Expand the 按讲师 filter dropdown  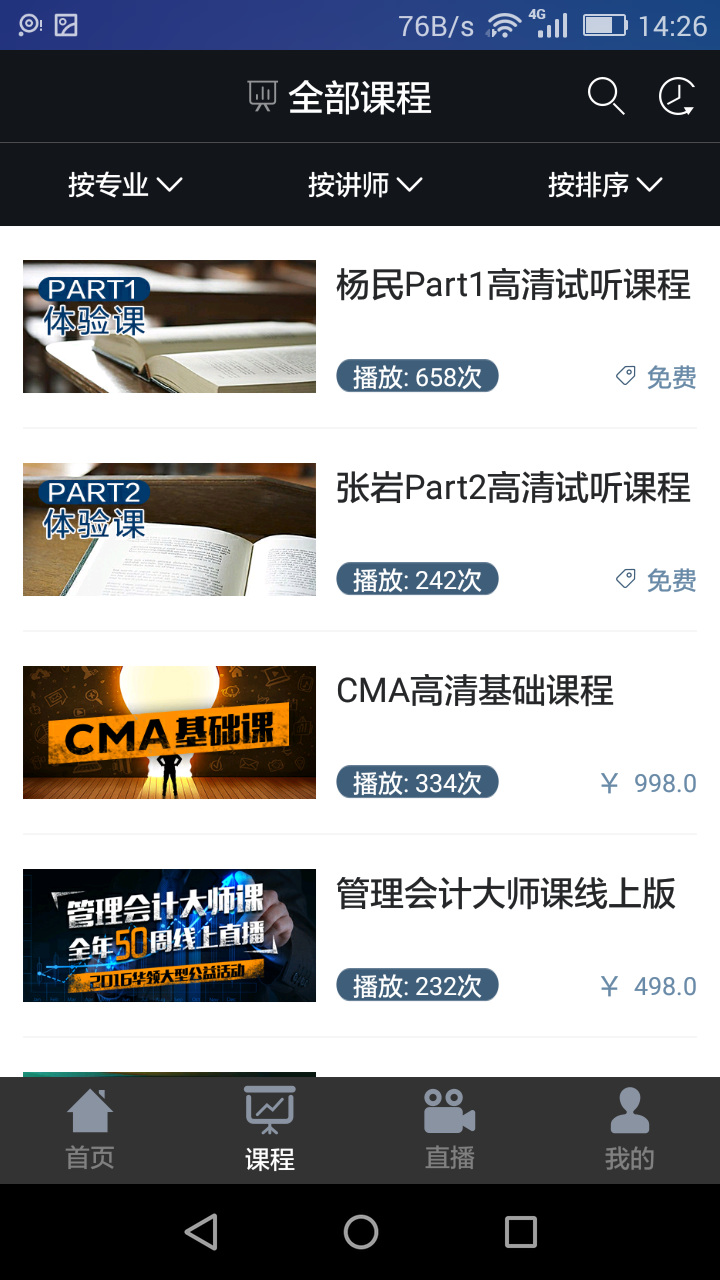pos(365,184)
